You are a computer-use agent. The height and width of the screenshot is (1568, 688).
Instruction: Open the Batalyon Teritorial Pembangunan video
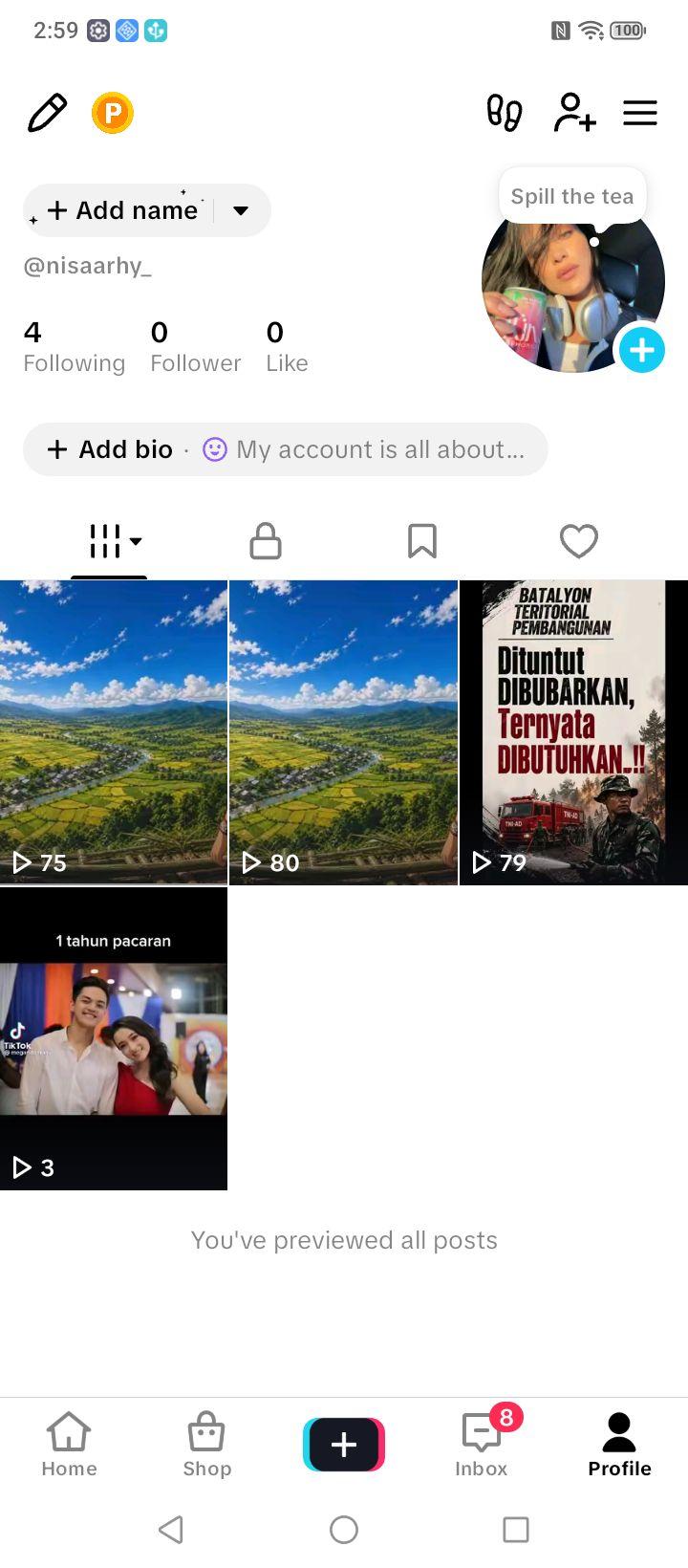[573, 732]
